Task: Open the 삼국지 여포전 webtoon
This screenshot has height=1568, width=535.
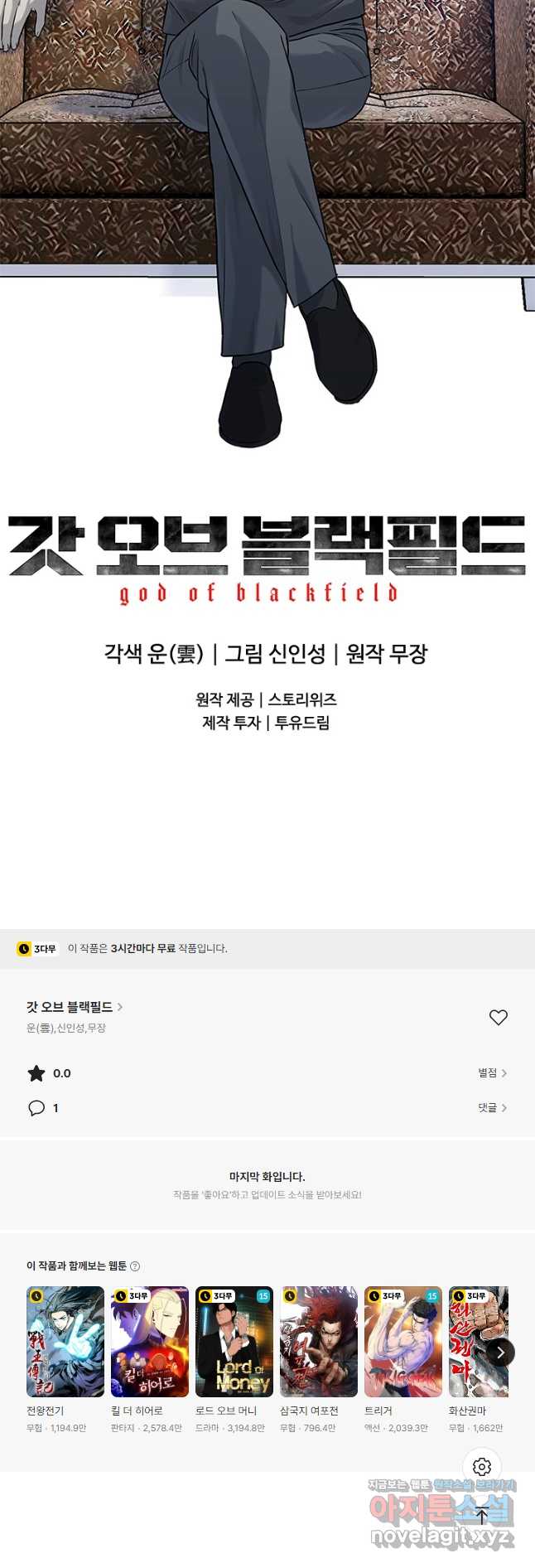Action: 319,1342
